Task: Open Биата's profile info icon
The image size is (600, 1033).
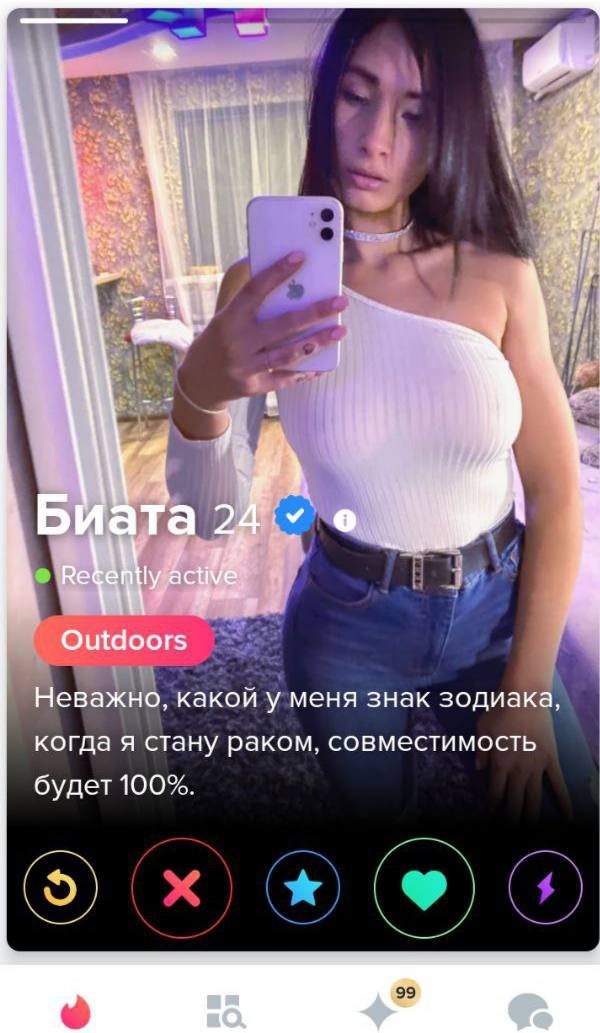Action: coord(345,519)
